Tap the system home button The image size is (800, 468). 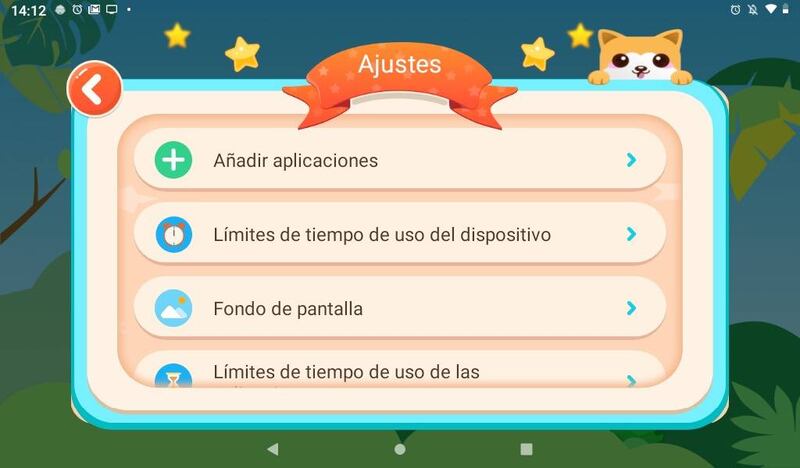[x=400, y=449]
